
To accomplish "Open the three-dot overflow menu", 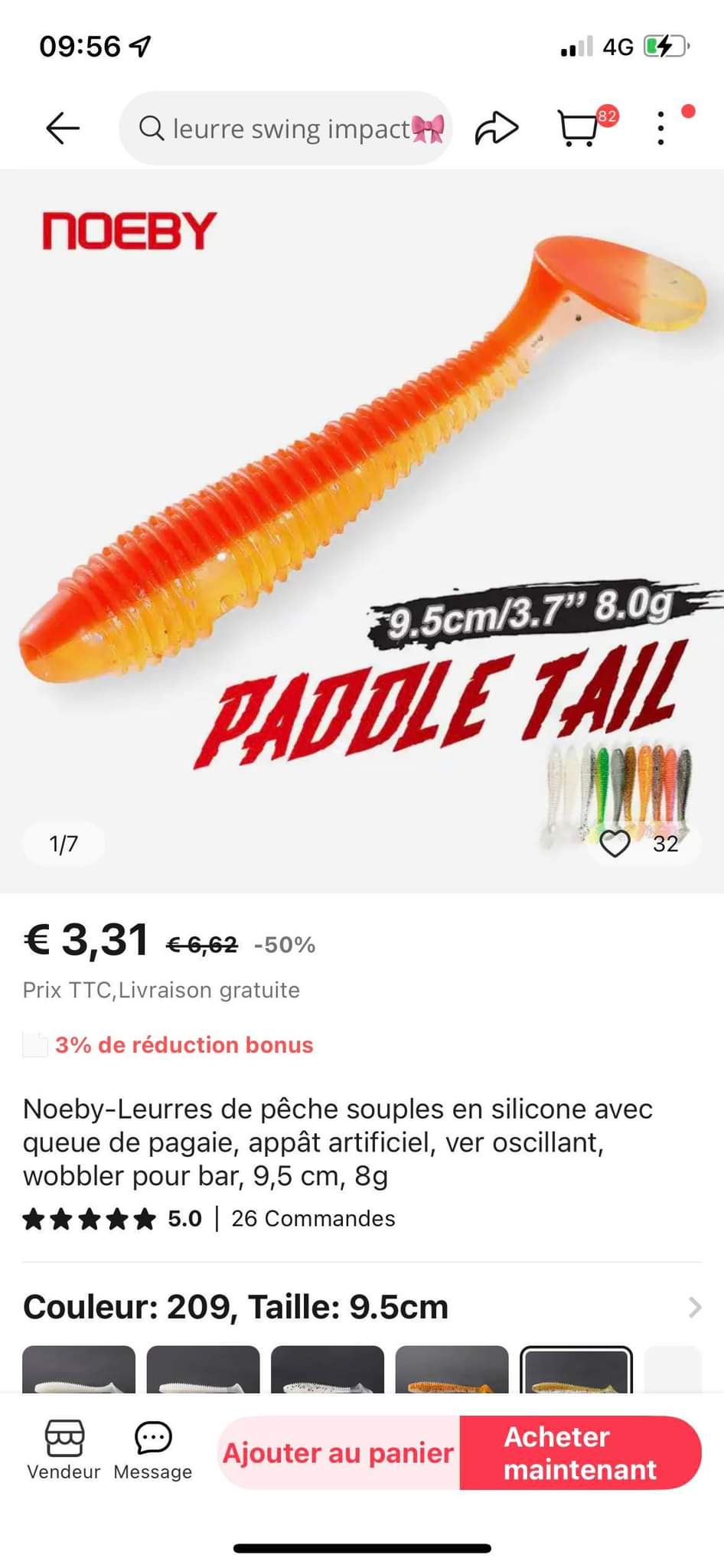I will pos(662,128).
